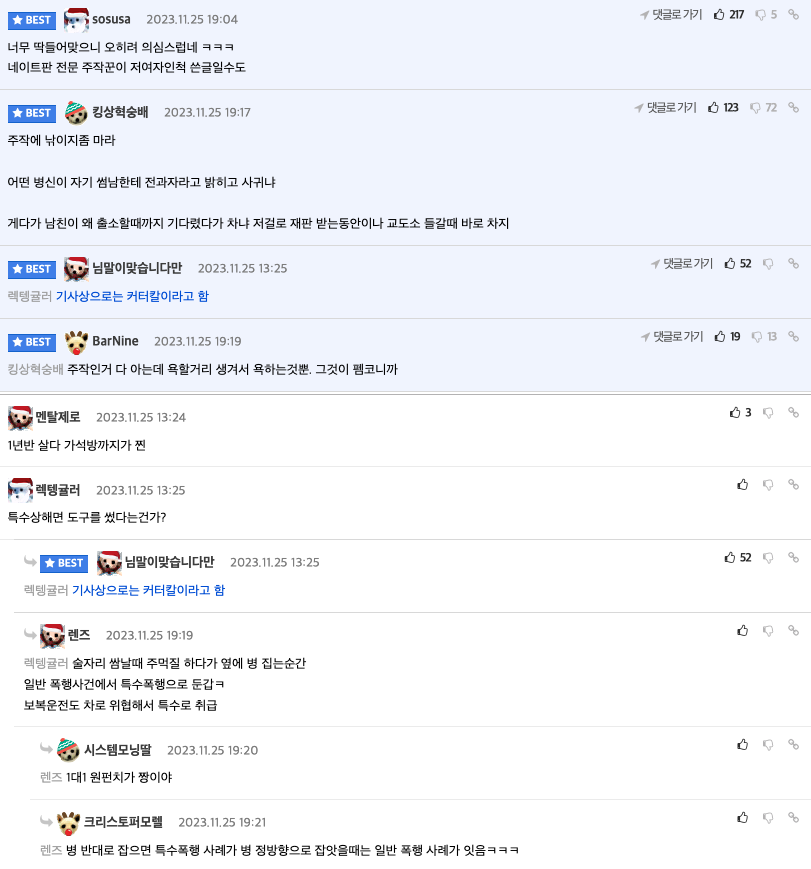Open 기사상으로는 커터칼이라고 함 link in top best comment
The height and width of the screenshot is (869, 811).
pyautogui.click(x=132, y=297)
